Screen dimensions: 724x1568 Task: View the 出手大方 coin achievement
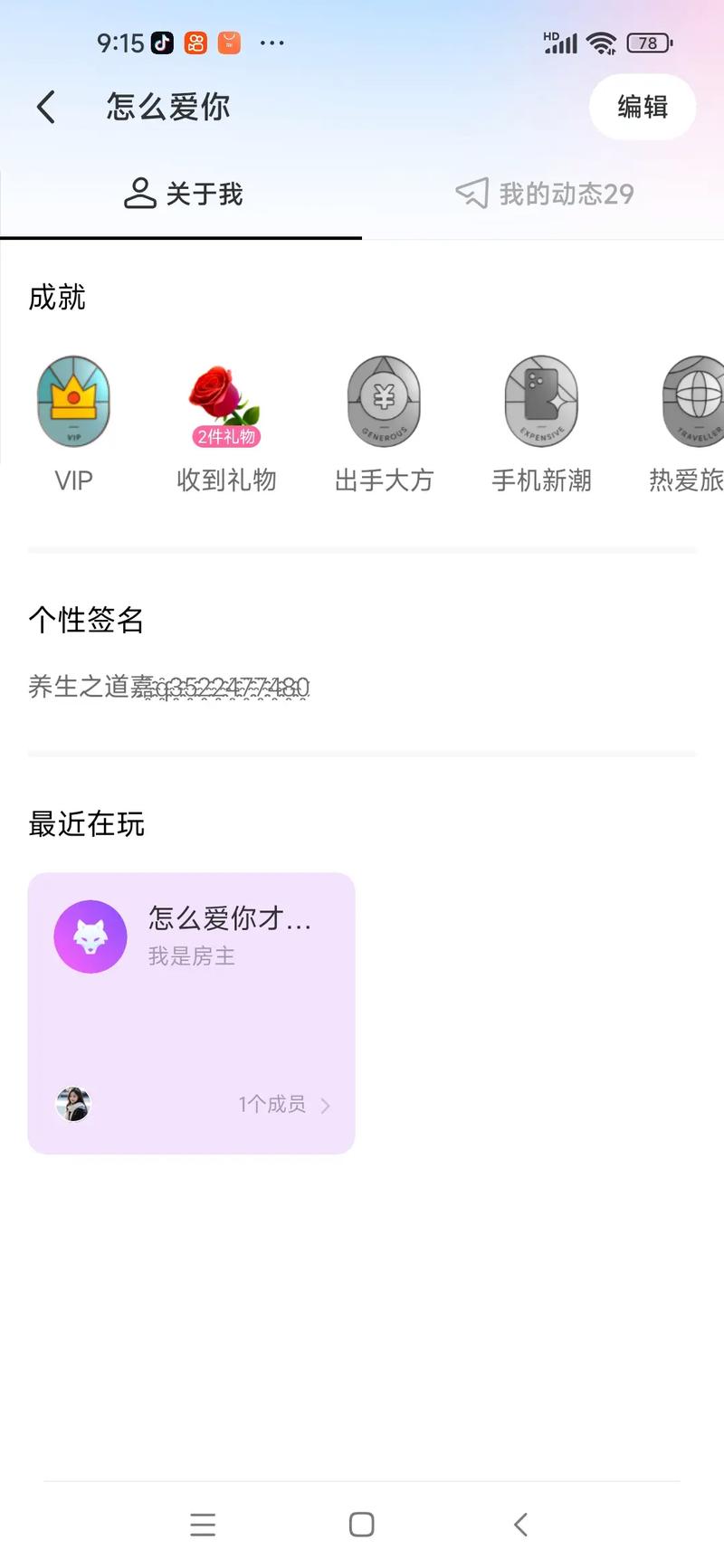384,402
